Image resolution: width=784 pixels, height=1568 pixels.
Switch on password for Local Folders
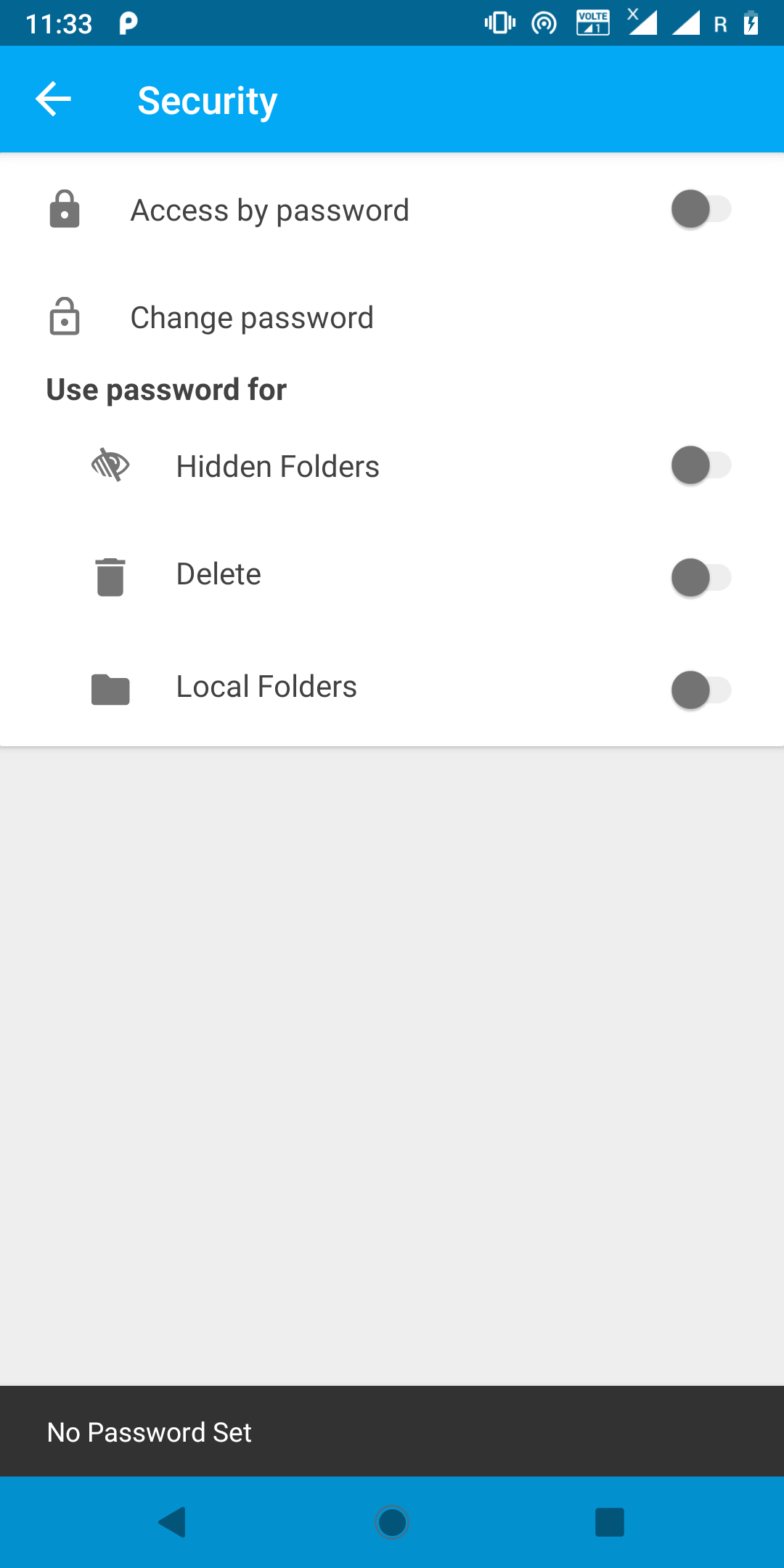(700, 690)
